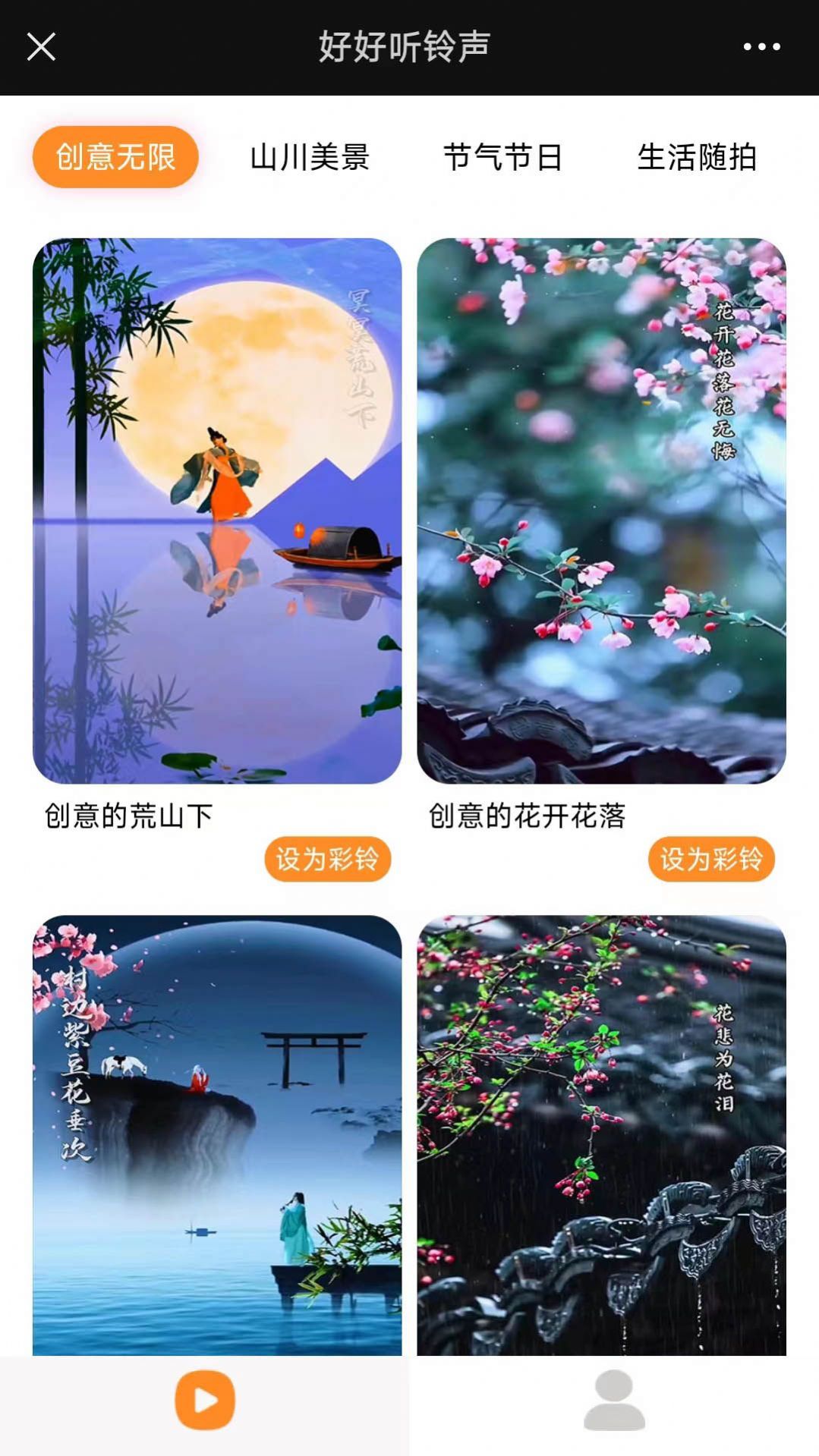
Task: Select the 创意无限 category tab
Action: coord(115,157)
